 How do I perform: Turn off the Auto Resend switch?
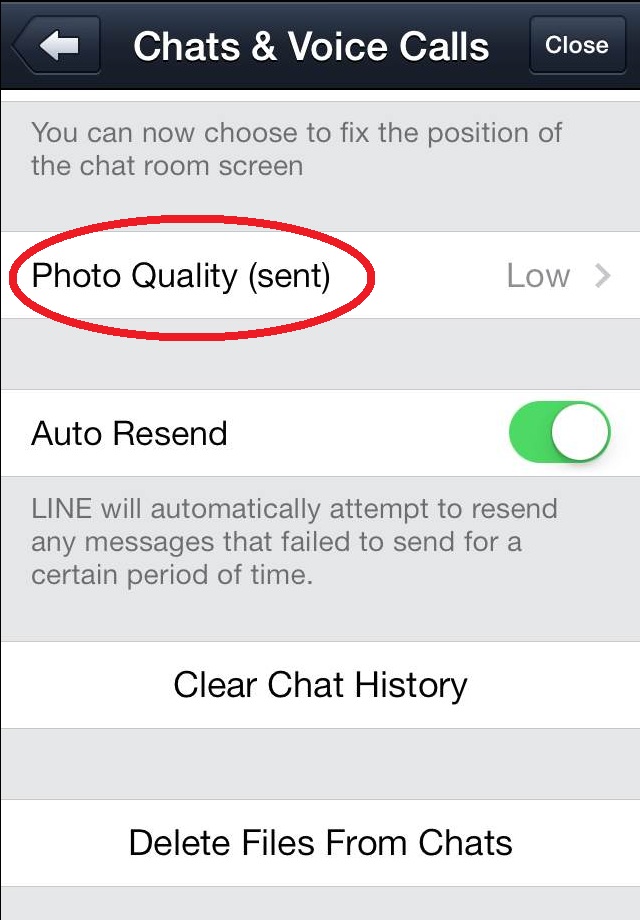click(x=559, y=433)
